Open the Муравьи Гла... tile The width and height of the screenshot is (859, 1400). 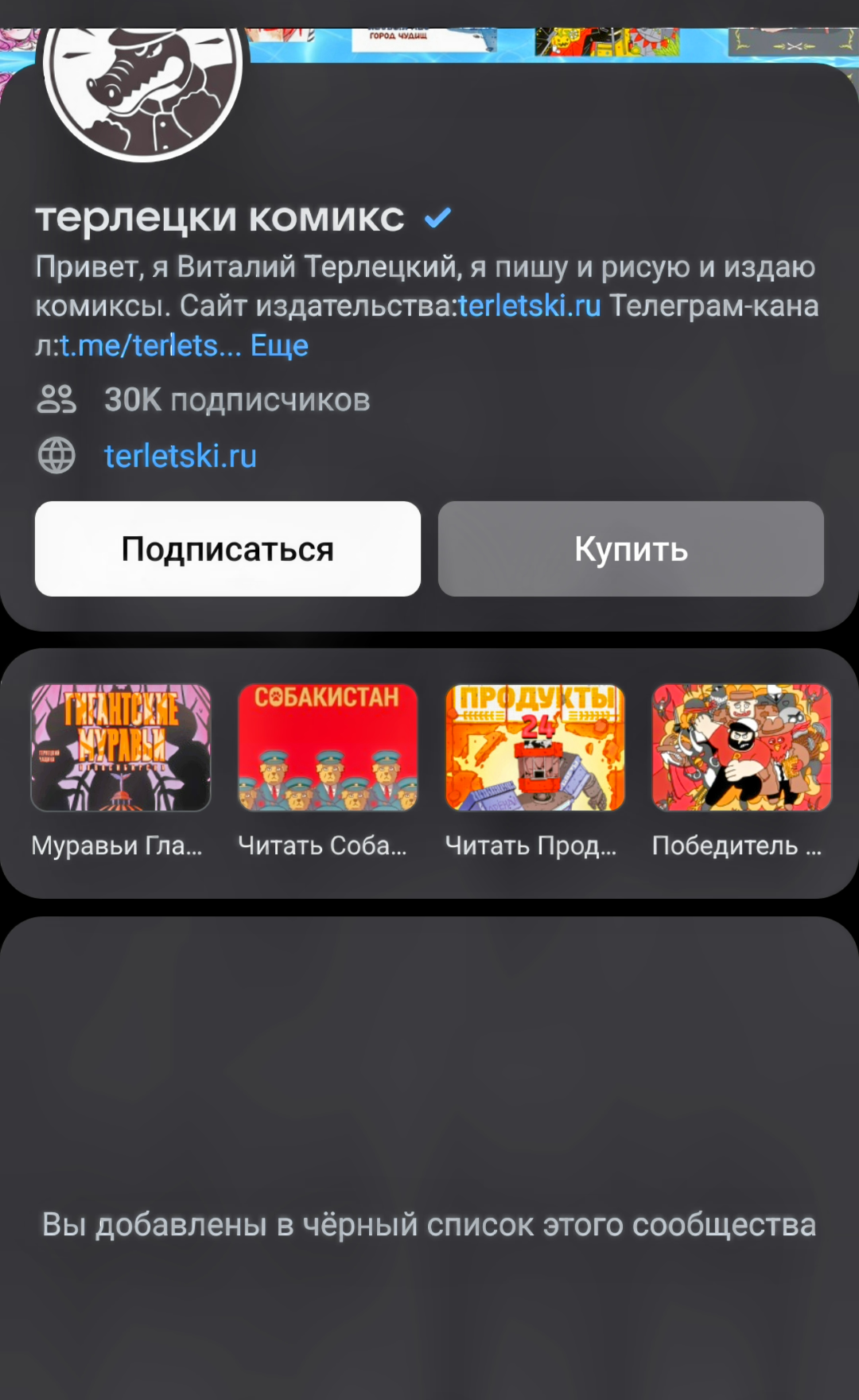pos(121,748)
